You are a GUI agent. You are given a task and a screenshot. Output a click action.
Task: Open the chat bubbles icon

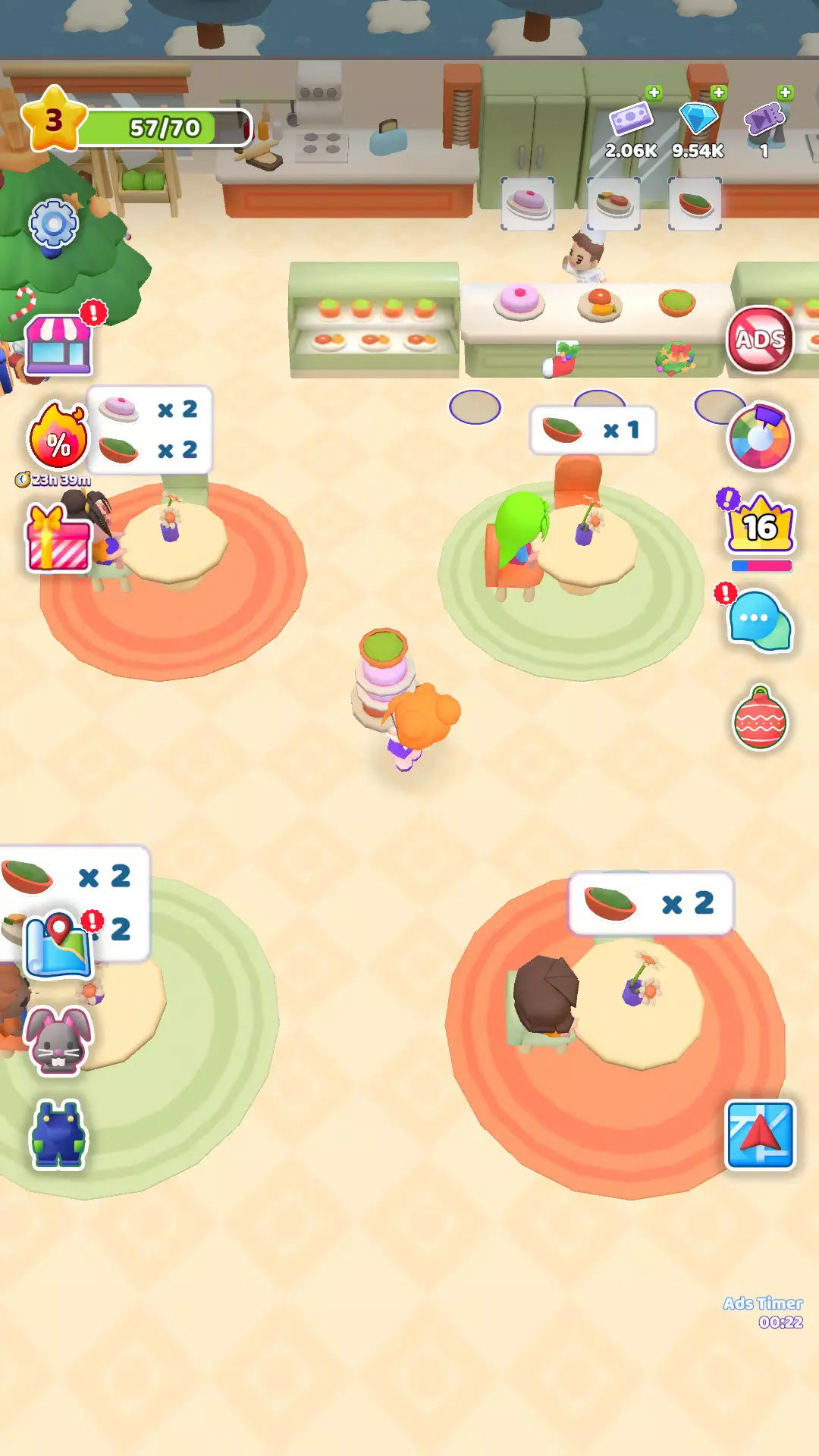click(760, 620)
